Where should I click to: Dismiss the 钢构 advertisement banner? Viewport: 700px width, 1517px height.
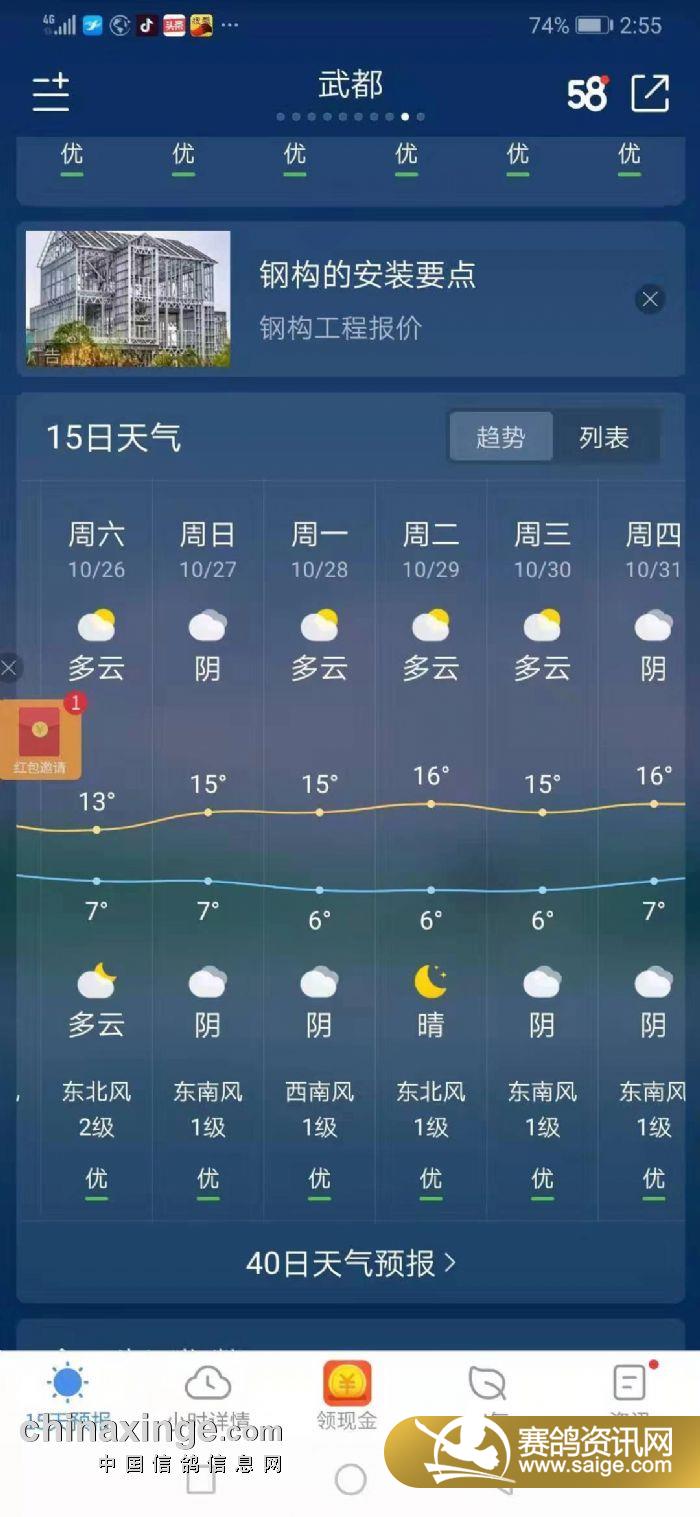coord(650,299)
